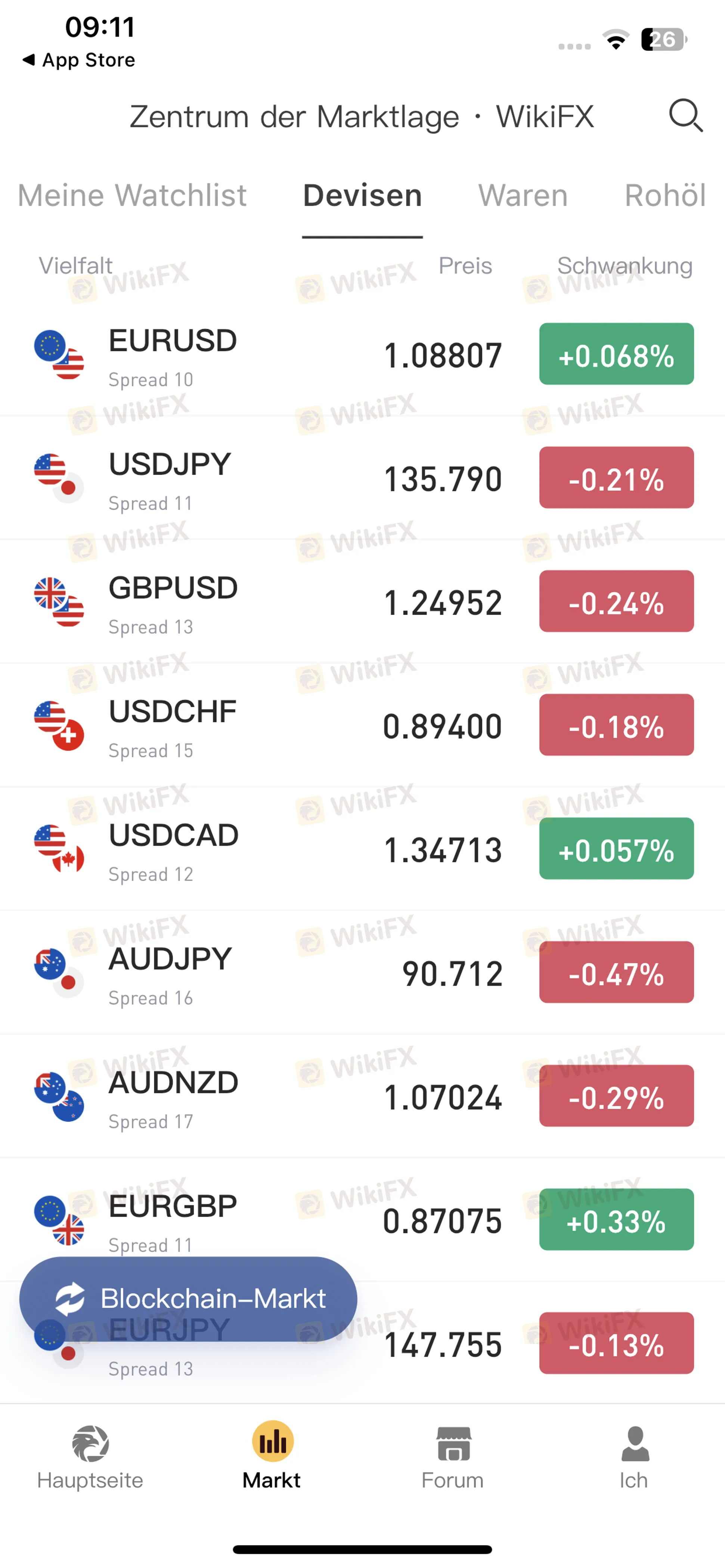Open the Forum tab
This screenshot has height=1568, width=725.
tap(453, 1457)
